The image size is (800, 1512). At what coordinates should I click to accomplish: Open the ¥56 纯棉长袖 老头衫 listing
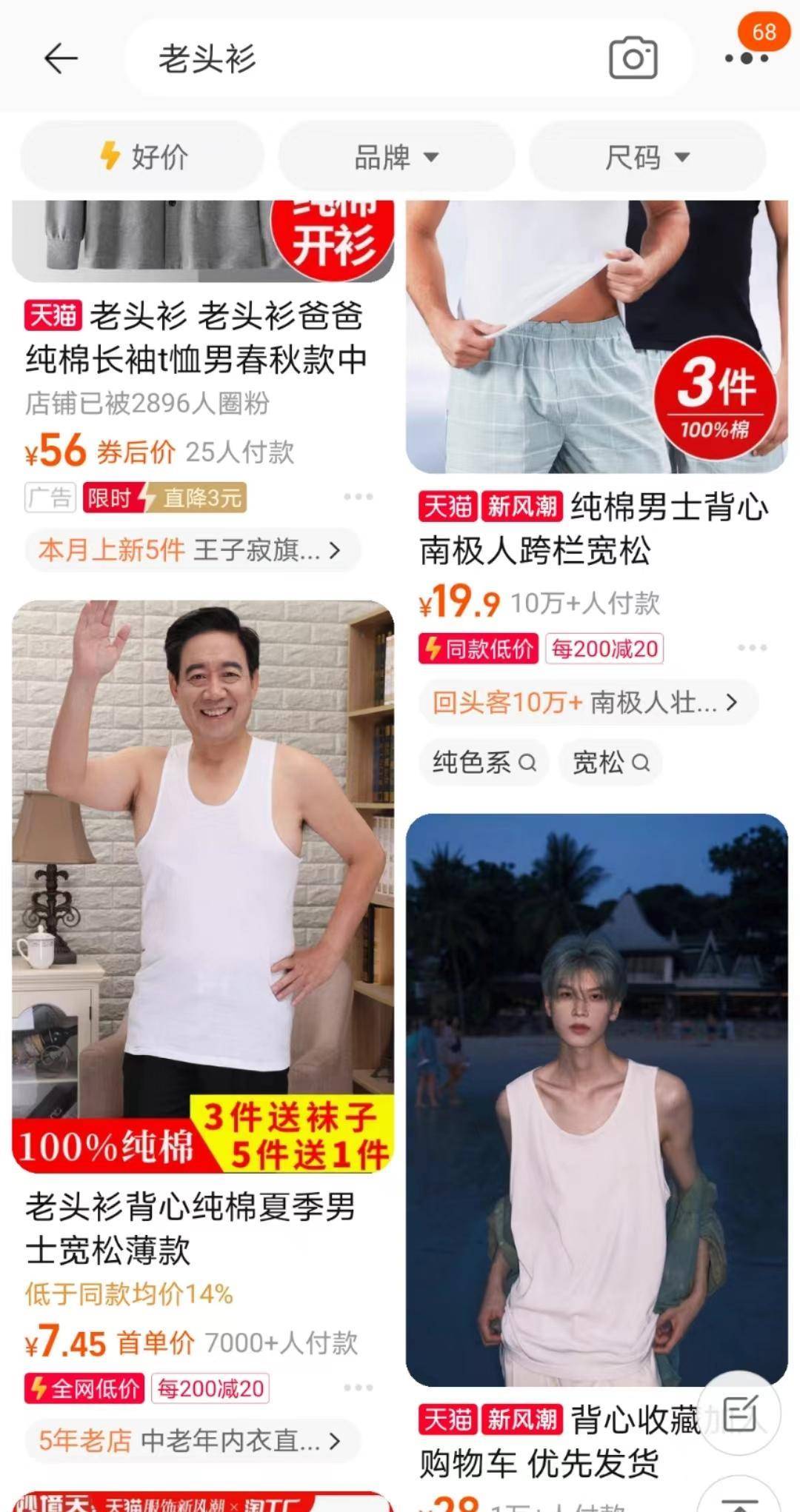[196, 338]
